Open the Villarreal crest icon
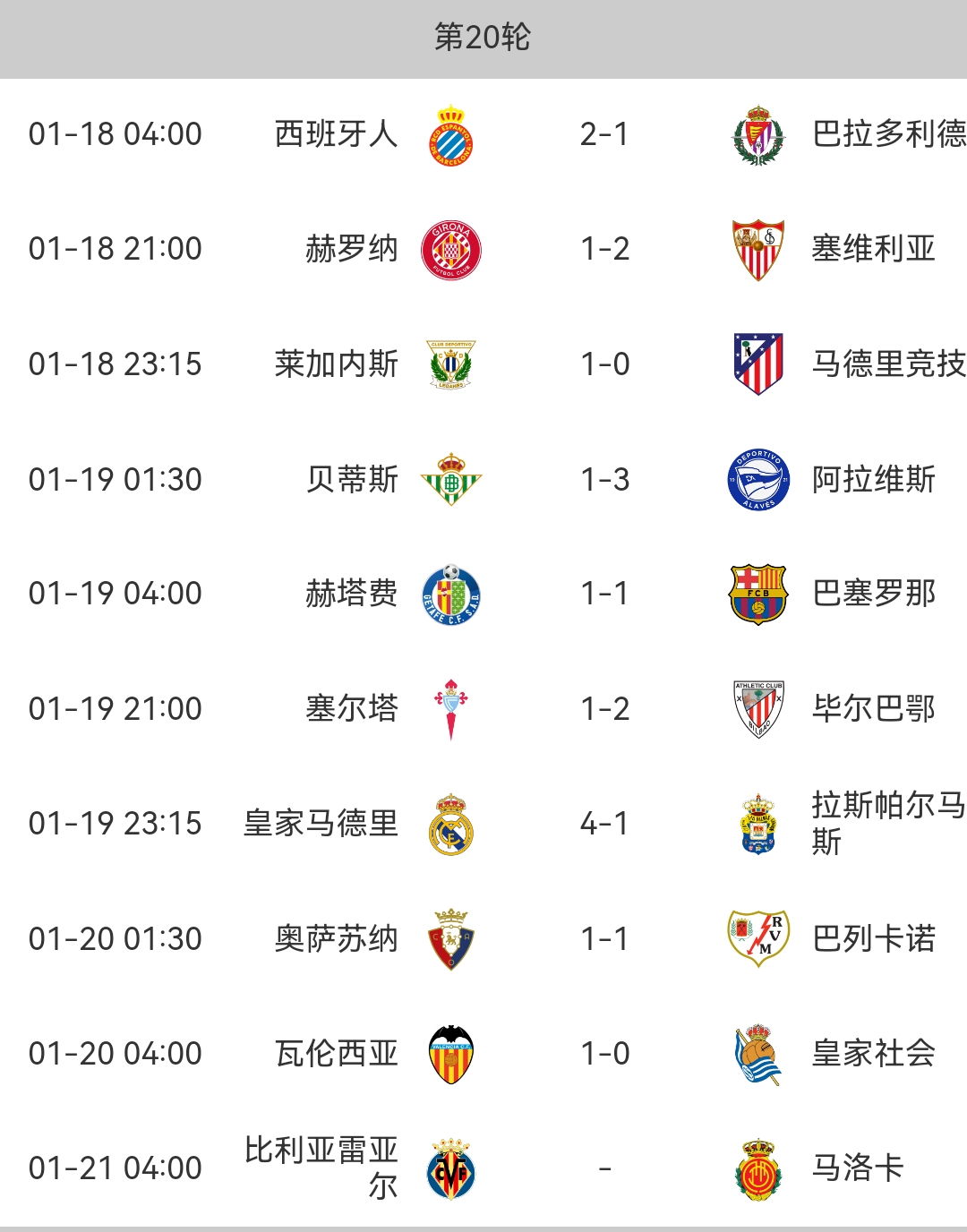 coord(451,1167)
